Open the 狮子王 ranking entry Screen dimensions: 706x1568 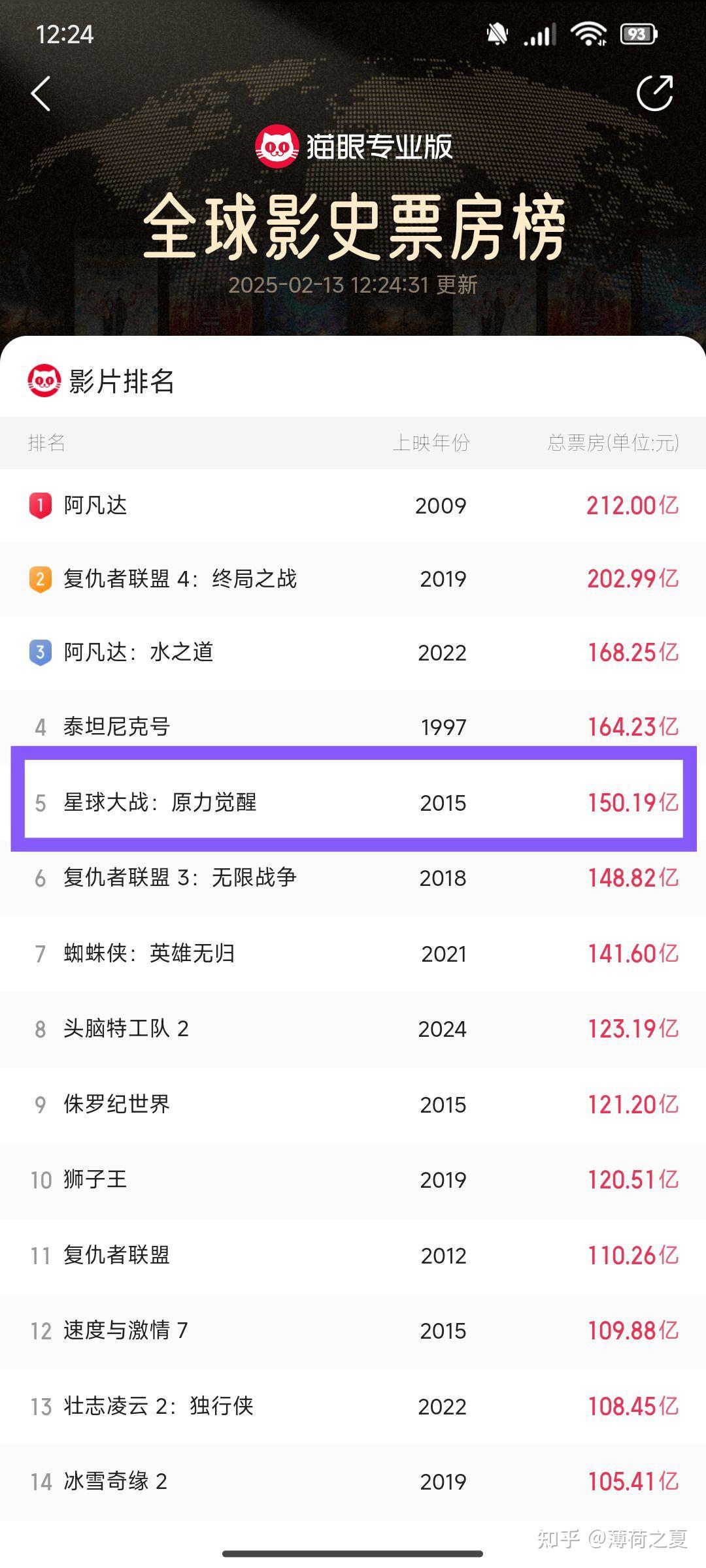(x=353, y=1180)
